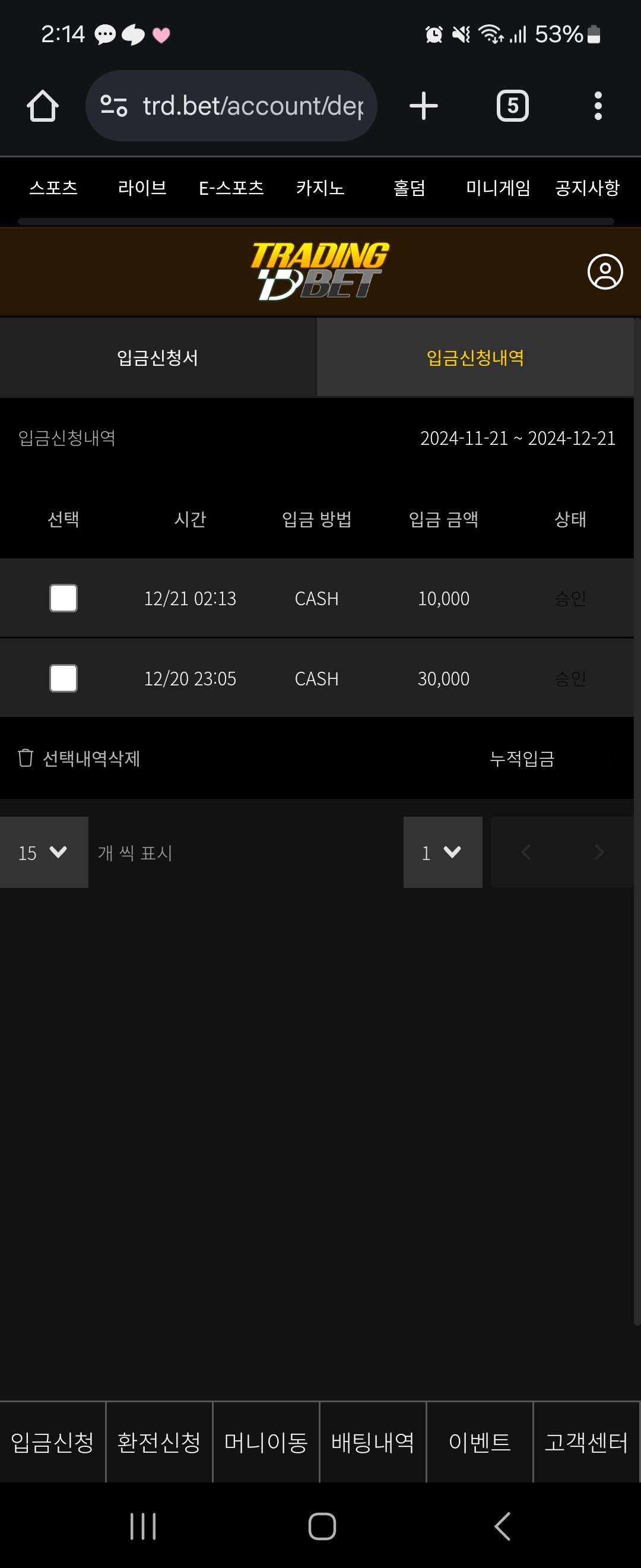Switch to the 입금신청서 tab
The image size is (641, 1568).
click(157, 358)
